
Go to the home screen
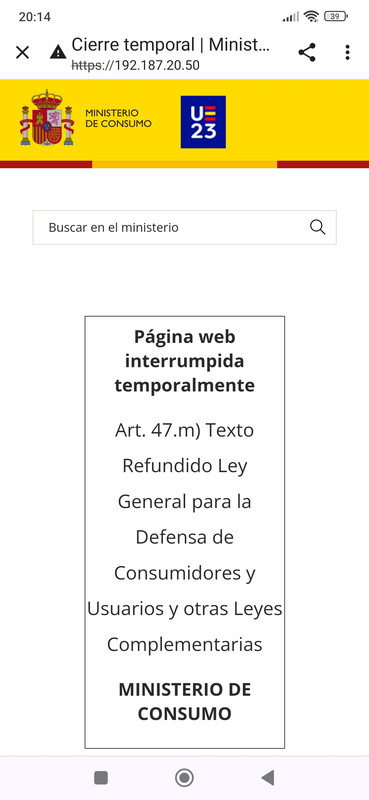(184, 778)
